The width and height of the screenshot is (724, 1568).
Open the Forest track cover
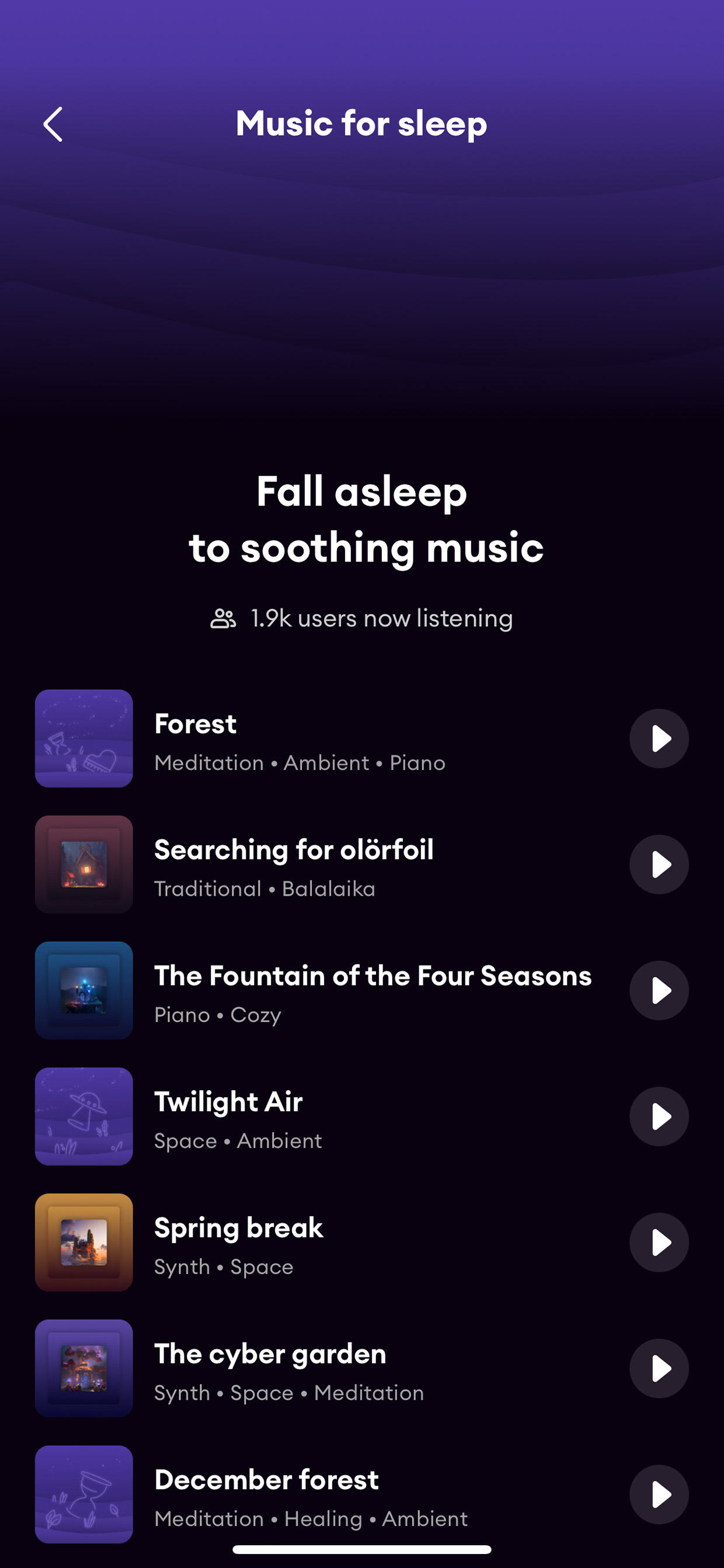pyautogui.click(x=84, y=738)
